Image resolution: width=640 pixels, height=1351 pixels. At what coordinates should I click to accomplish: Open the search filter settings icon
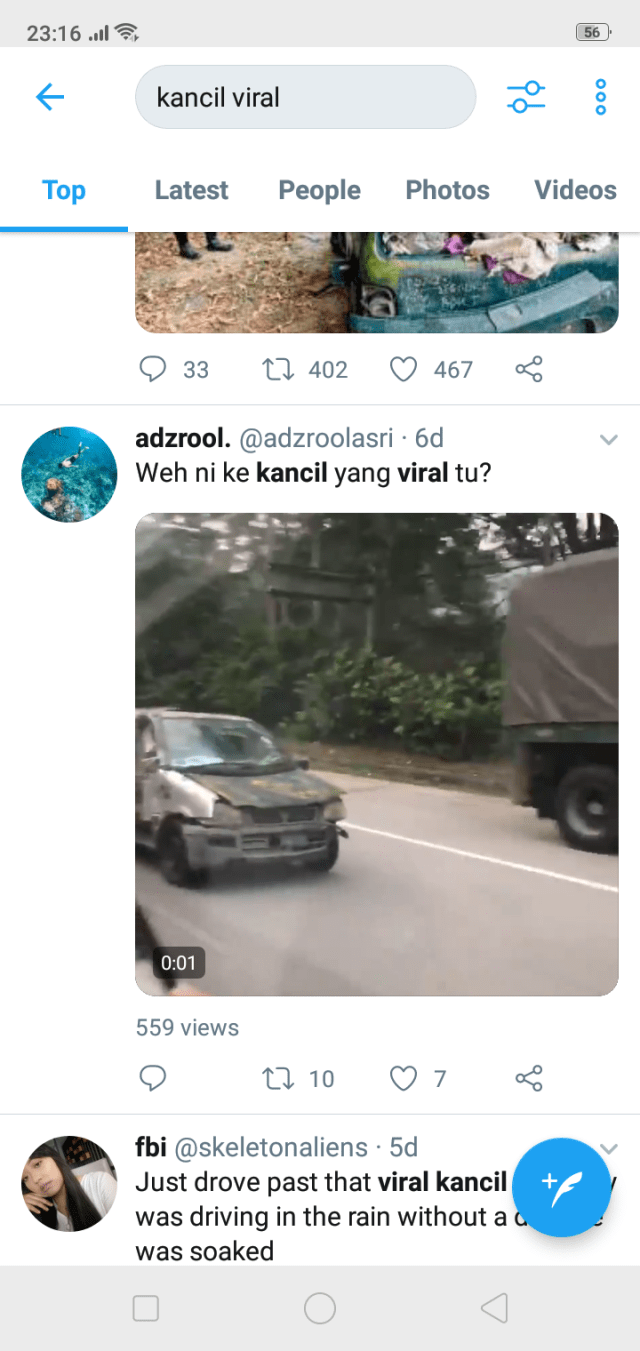[x=525, y=97]
